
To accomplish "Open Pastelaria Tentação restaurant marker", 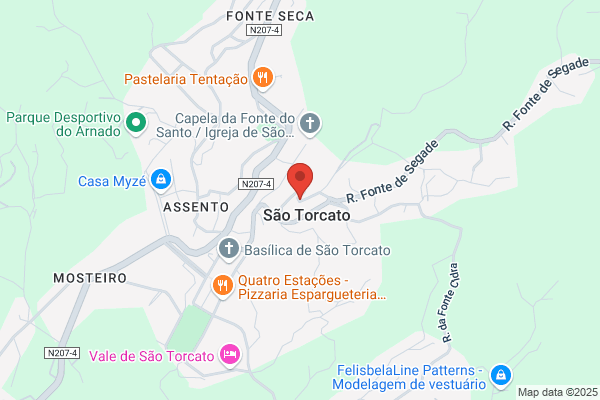I will click(263, 78).
